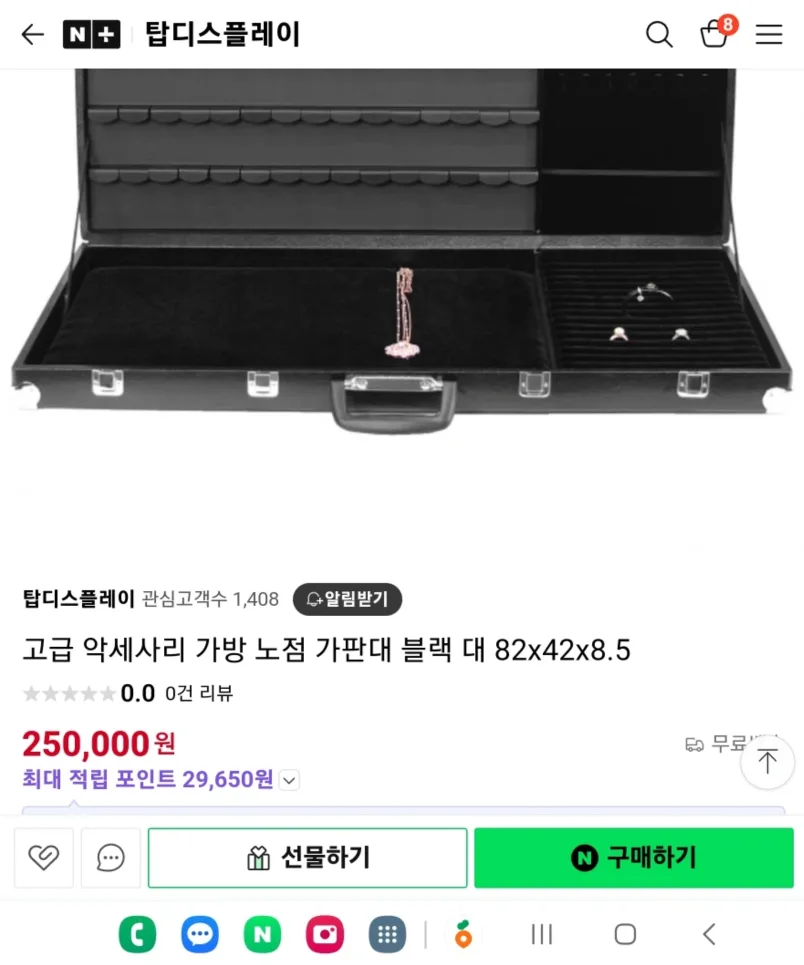Open the hamburger menu
Screen dimensions: 804x965
pos(768,34)
